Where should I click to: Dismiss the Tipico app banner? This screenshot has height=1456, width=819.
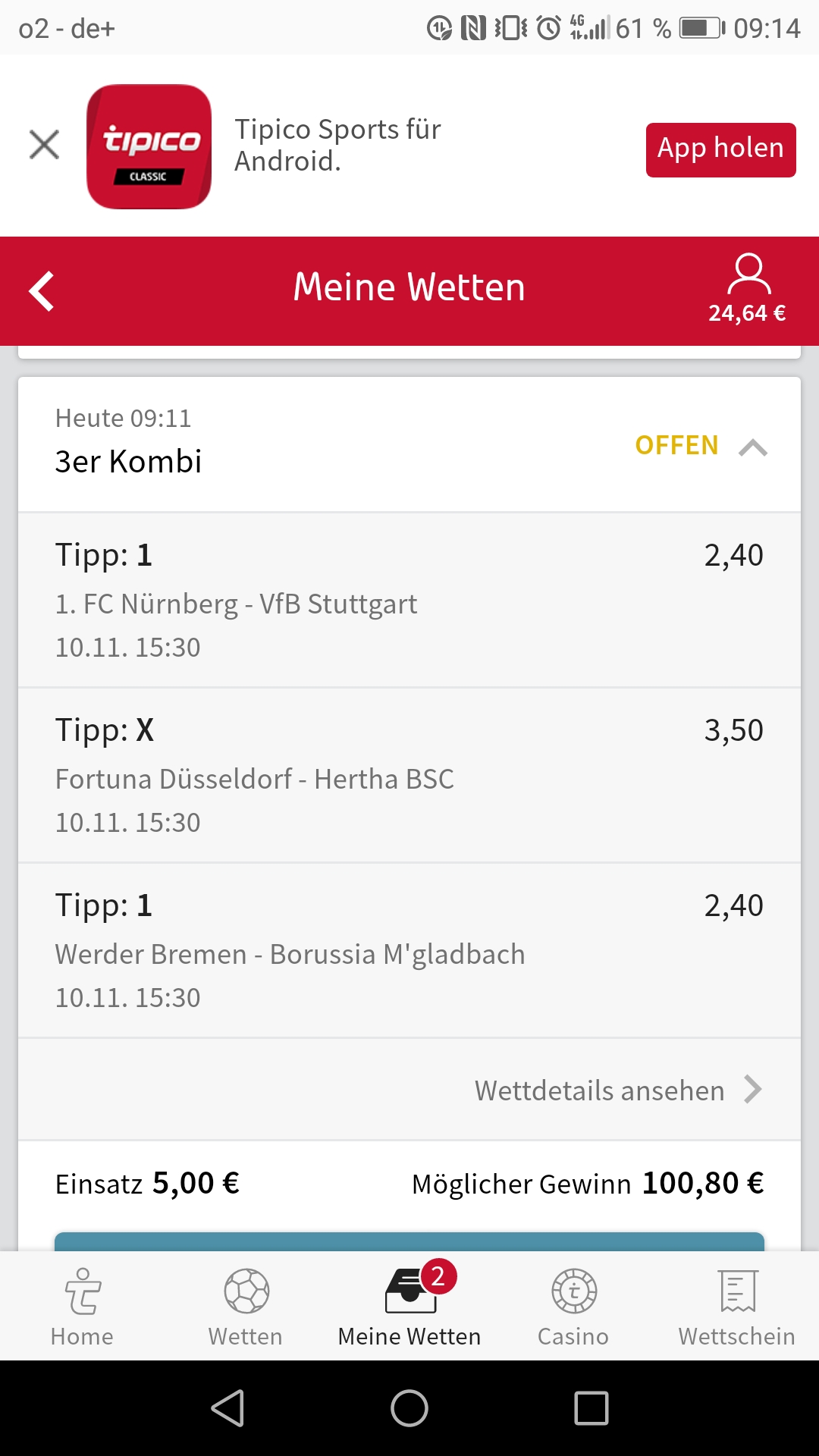pos(44,145)
